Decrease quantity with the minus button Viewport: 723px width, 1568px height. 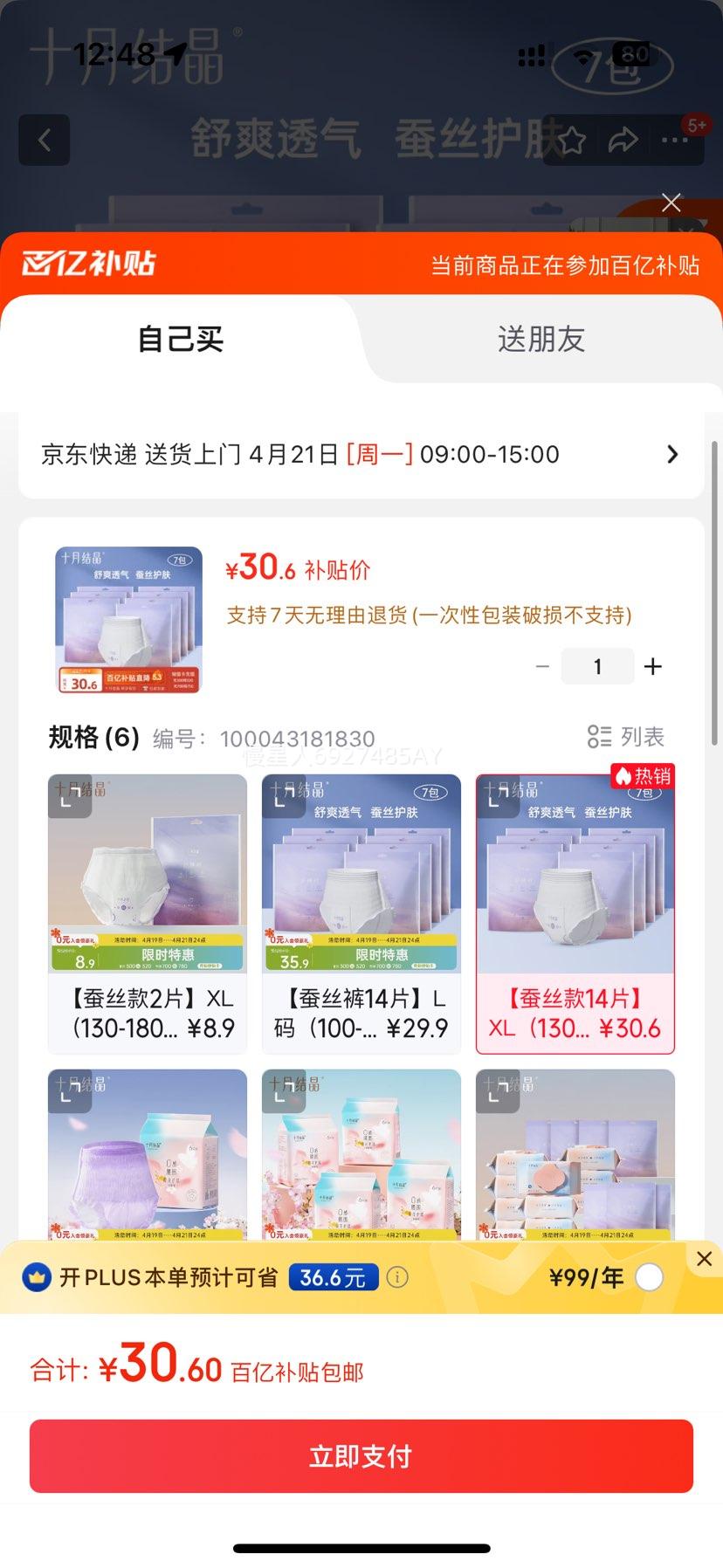(x=542, y=666)
